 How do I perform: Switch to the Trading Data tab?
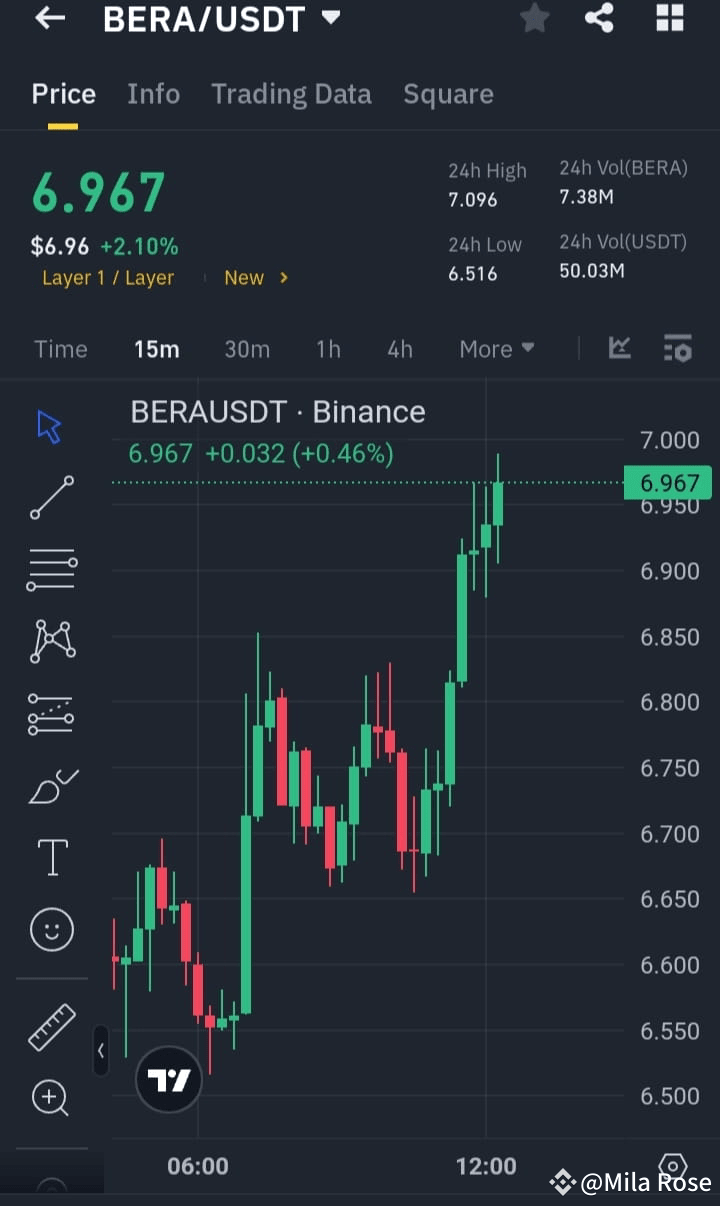[x=291, y=93]
